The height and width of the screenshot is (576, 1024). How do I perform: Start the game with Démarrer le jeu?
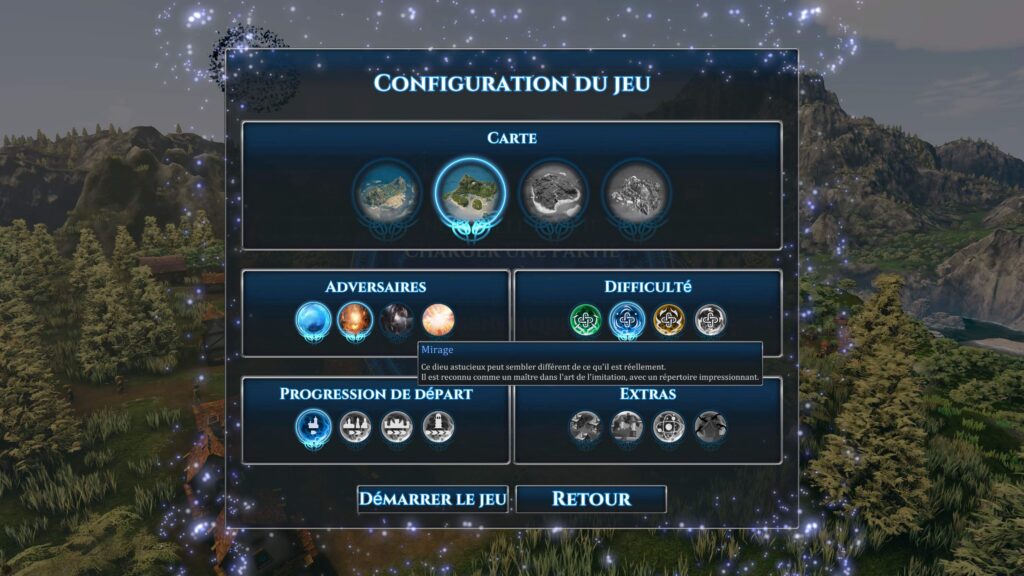pyautogui.click(x=433, y=499)
